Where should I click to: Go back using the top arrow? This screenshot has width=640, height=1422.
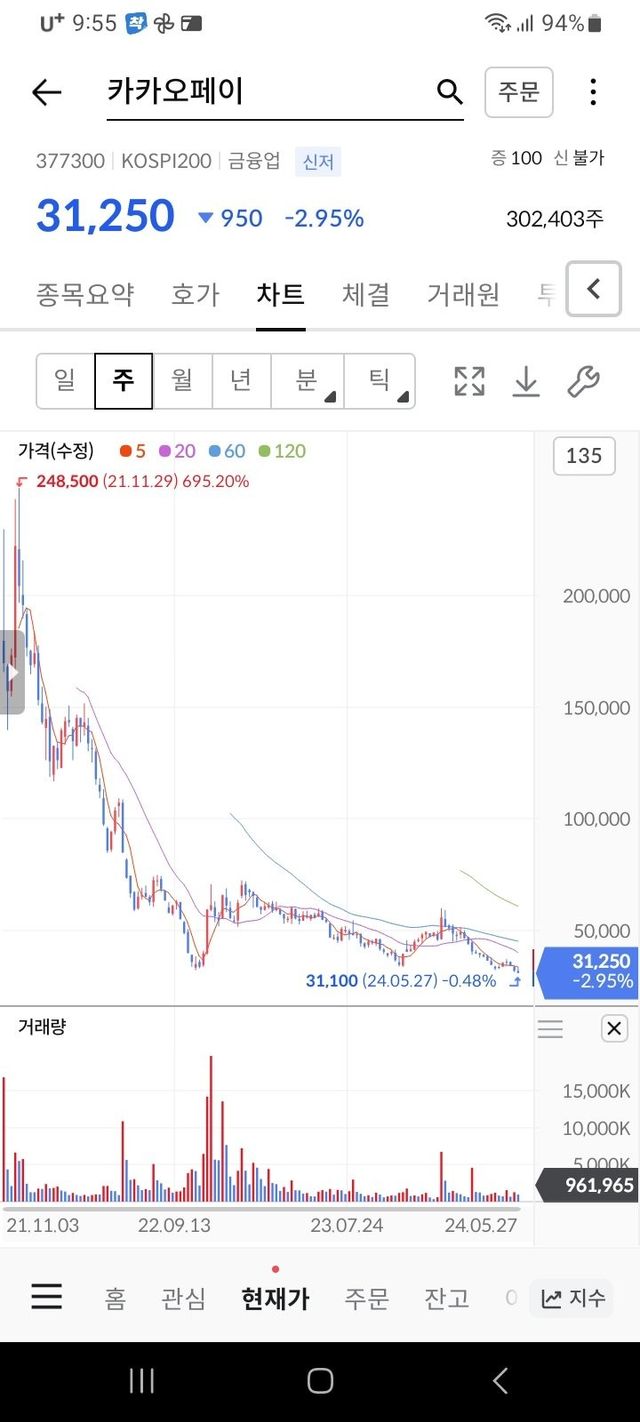pos(46,93)
